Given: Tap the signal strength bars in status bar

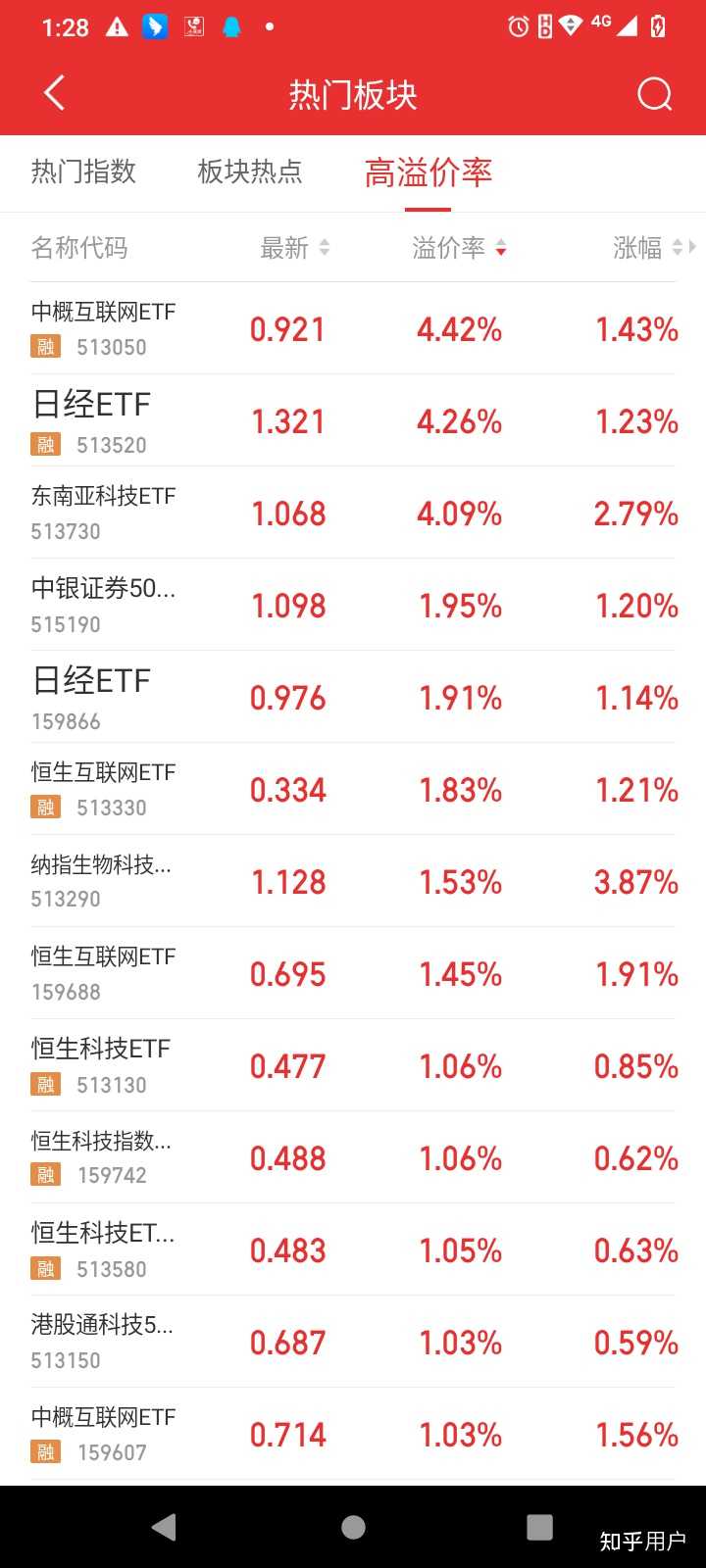Looking at the screenshot, I should point(629,26).
